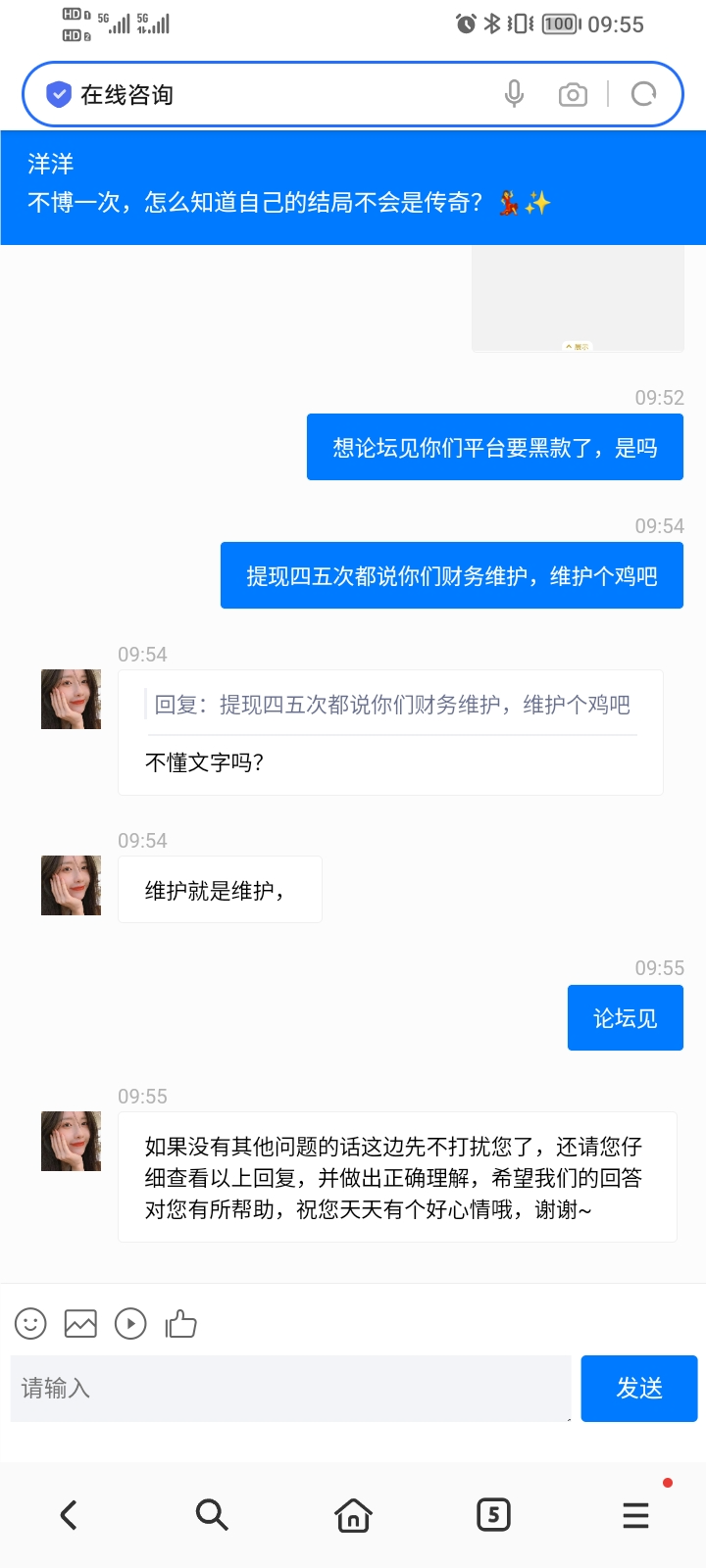
Task: Tap the thumbs-up like icon
Action: pyautogui.click(x=182, y=1323)
